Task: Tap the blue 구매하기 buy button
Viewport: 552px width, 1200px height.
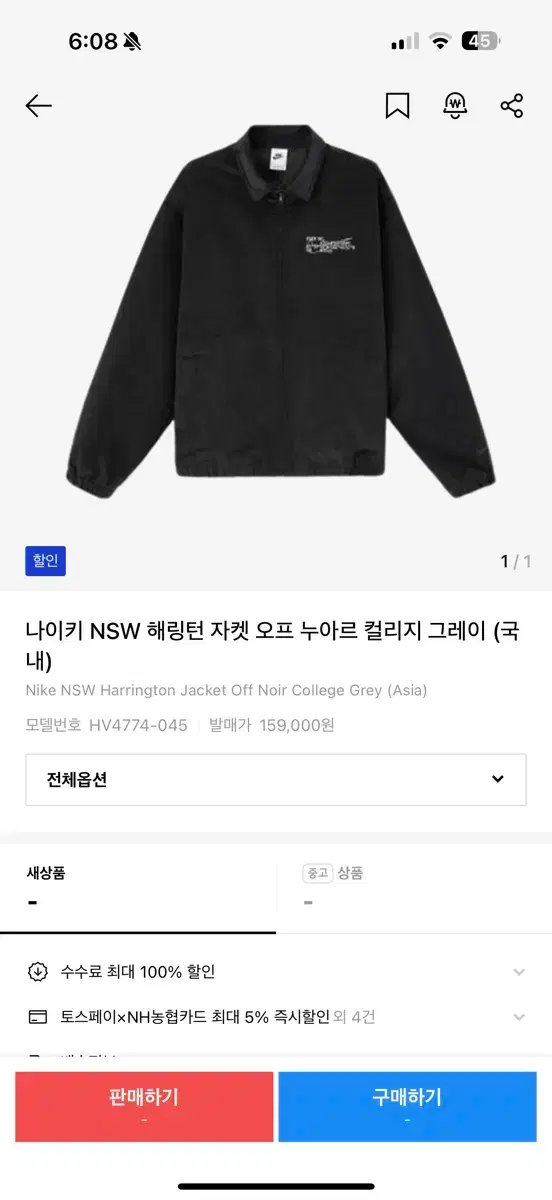Action: click(x=407, y=1106)
